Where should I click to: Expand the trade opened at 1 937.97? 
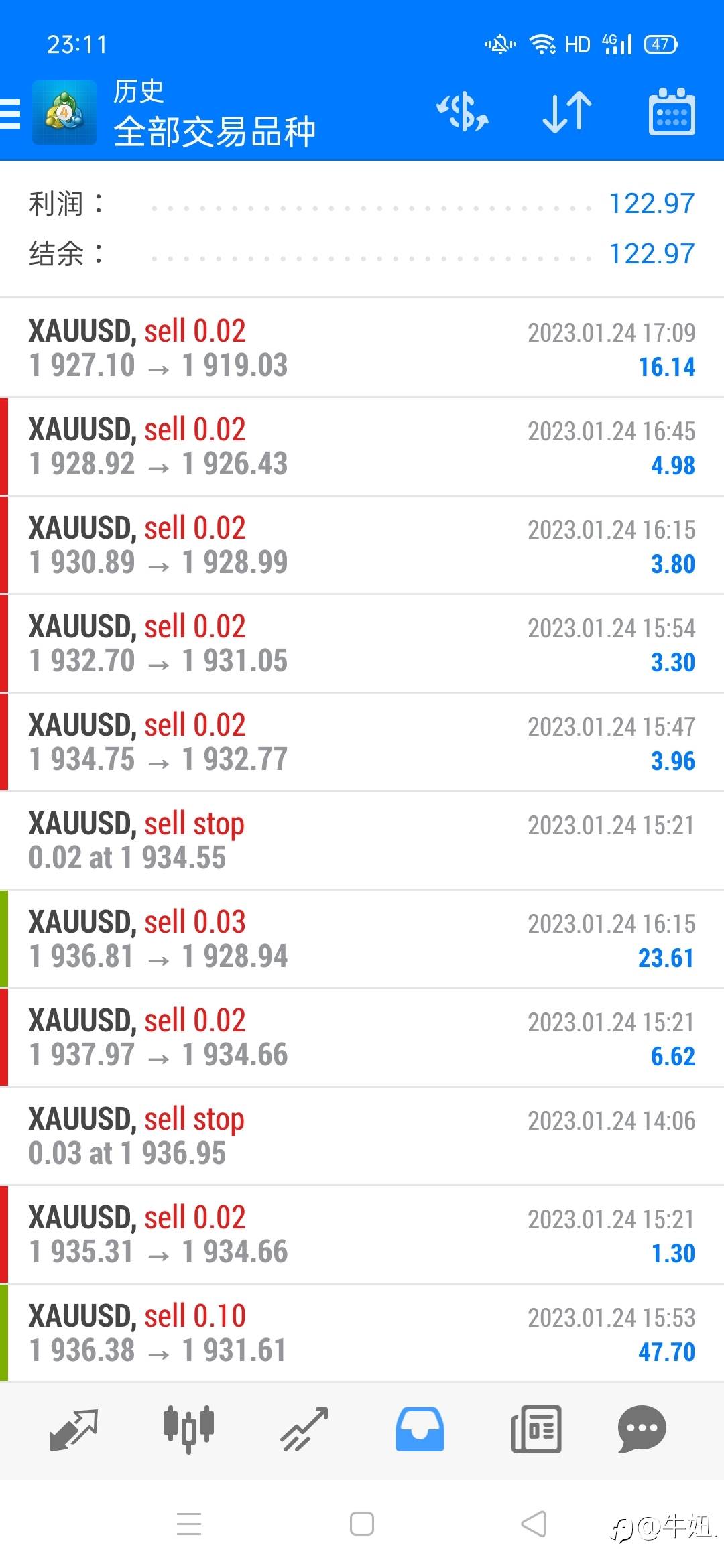[362, 1037]
